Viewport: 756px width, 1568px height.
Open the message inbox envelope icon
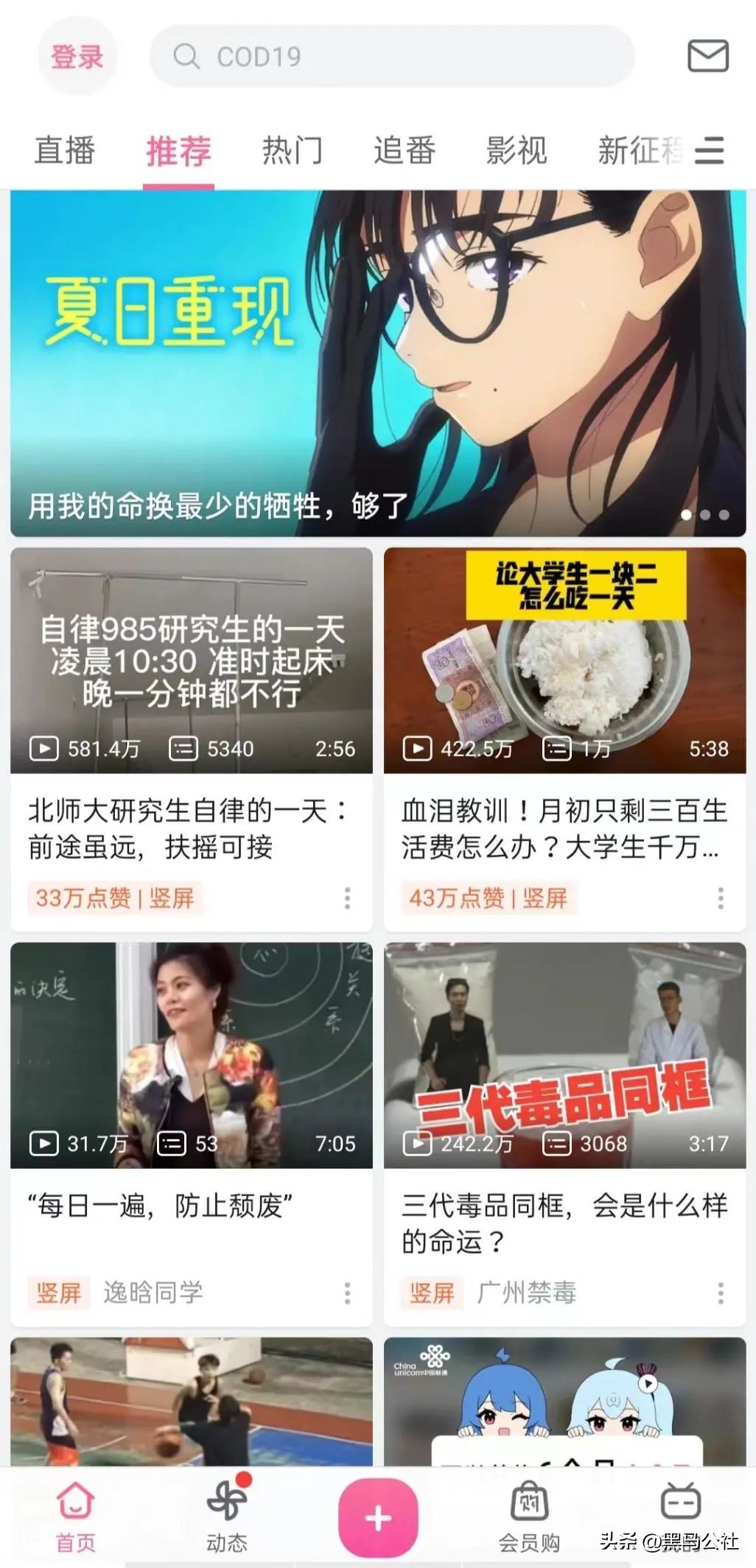pyautogui.click(x=708, y=55)
